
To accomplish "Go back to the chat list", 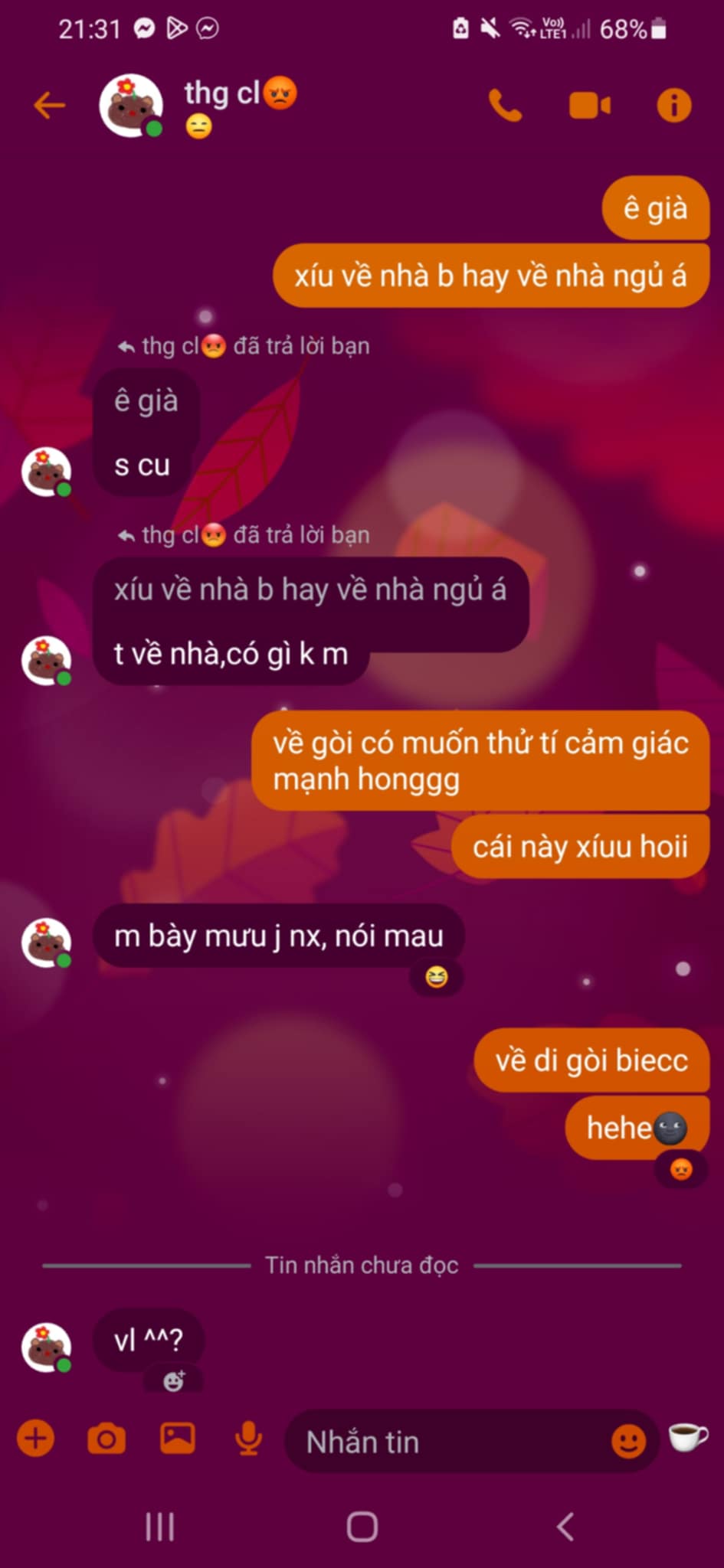I will [49, 105].
